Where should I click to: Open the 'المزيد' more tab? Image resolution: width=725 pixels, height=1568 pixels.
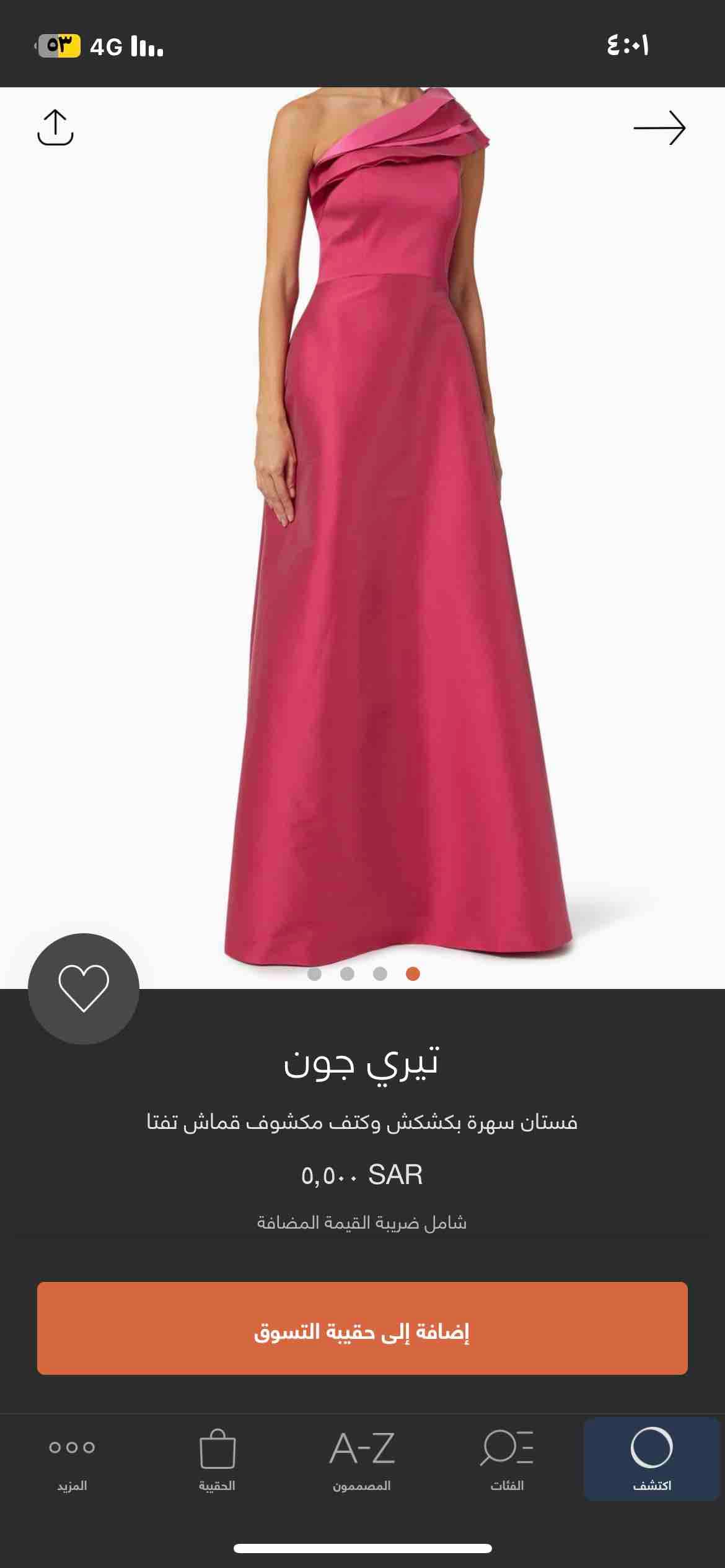click(72, 1458)
